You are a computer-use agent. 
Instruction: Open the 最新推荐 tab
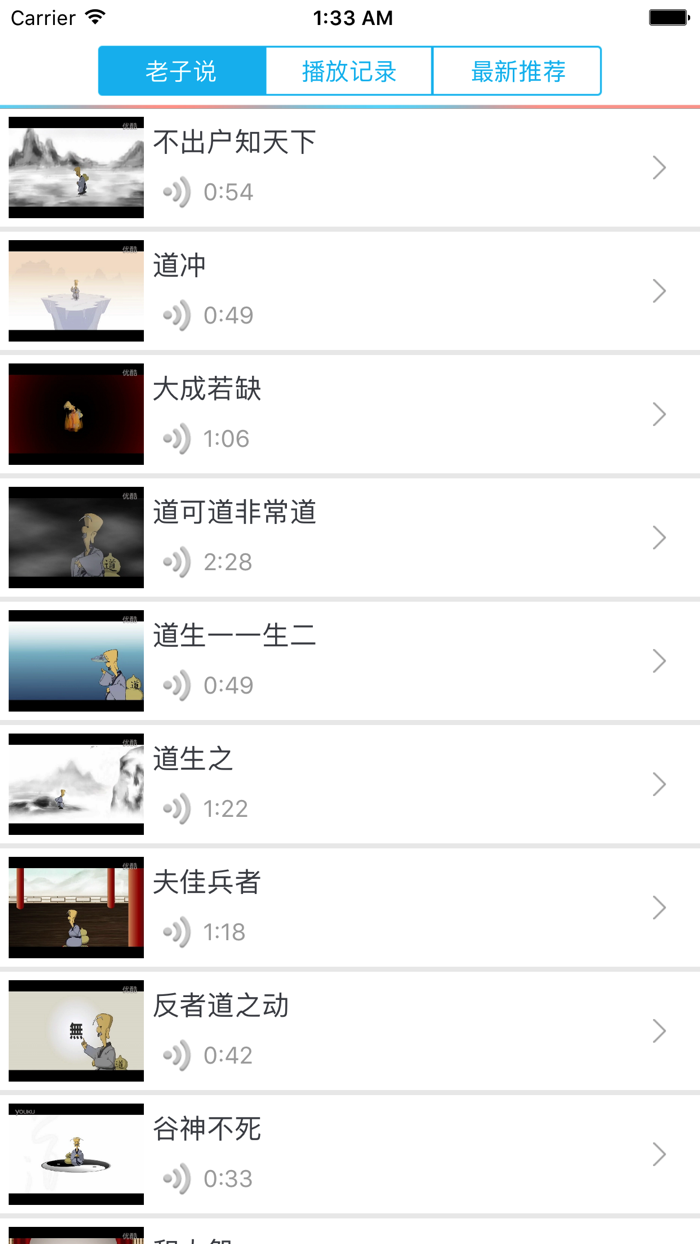point(517,72)
